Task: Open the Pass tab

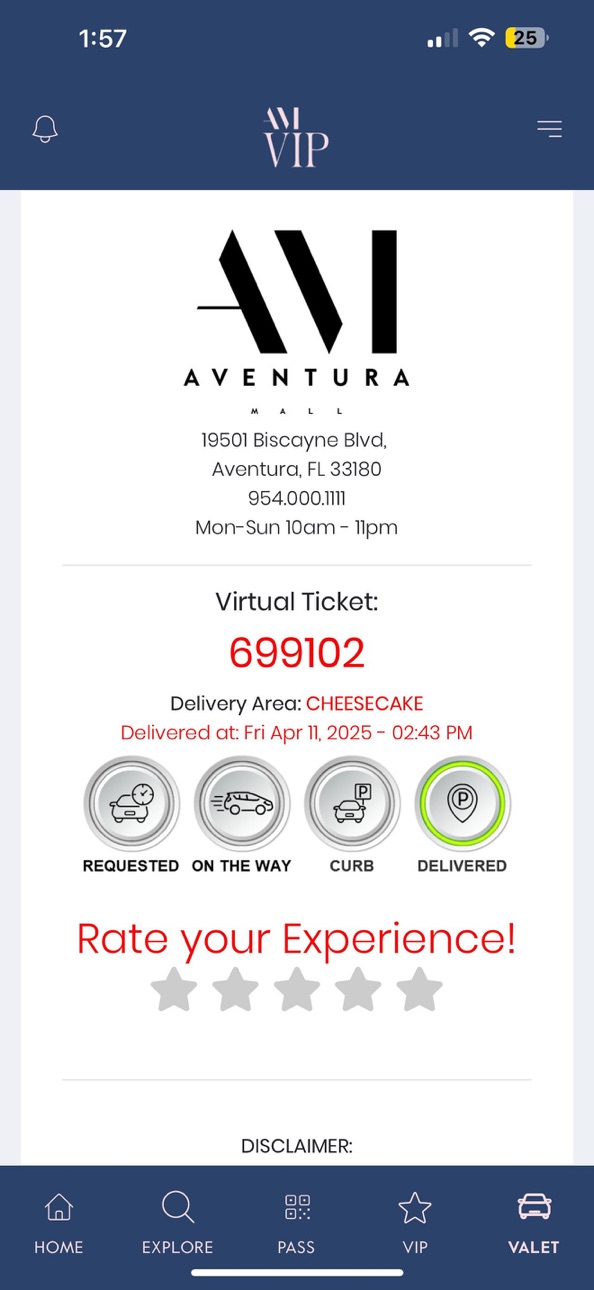Action: coord(296,1224)
